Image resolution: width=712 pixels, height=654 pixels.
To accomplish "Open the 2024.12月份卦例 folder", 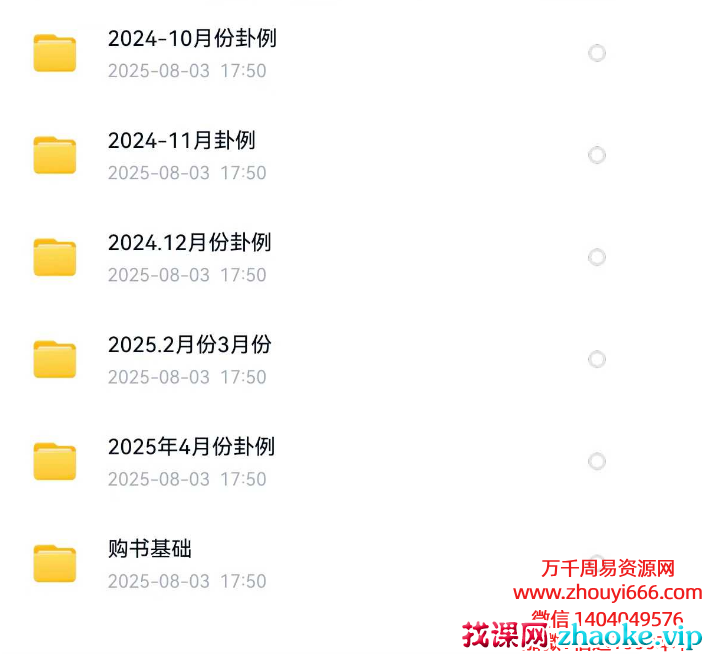I will click(x=189, y=243).
